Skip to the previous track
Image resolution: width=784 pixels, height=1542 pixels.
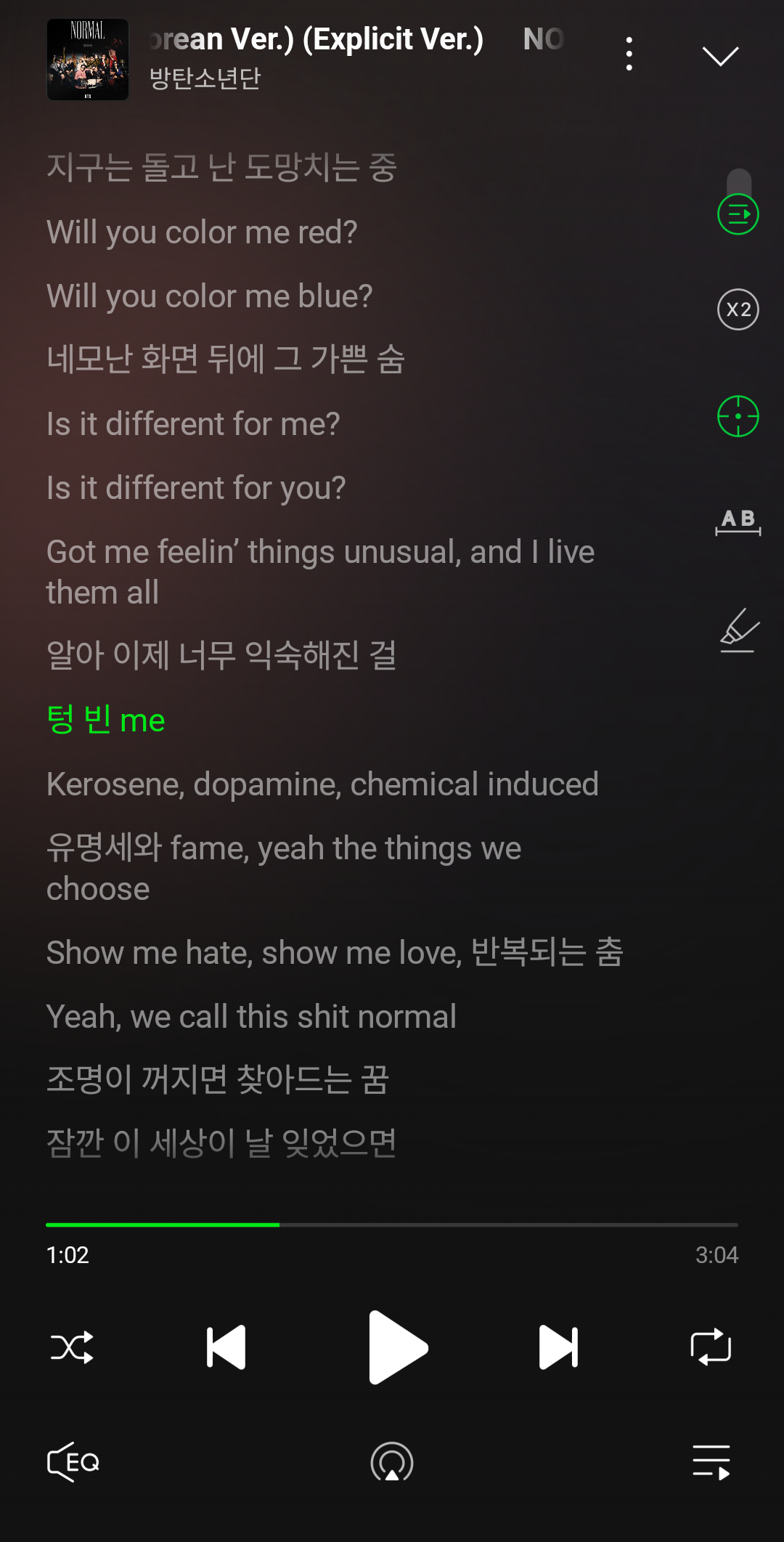click(226, 1347)
